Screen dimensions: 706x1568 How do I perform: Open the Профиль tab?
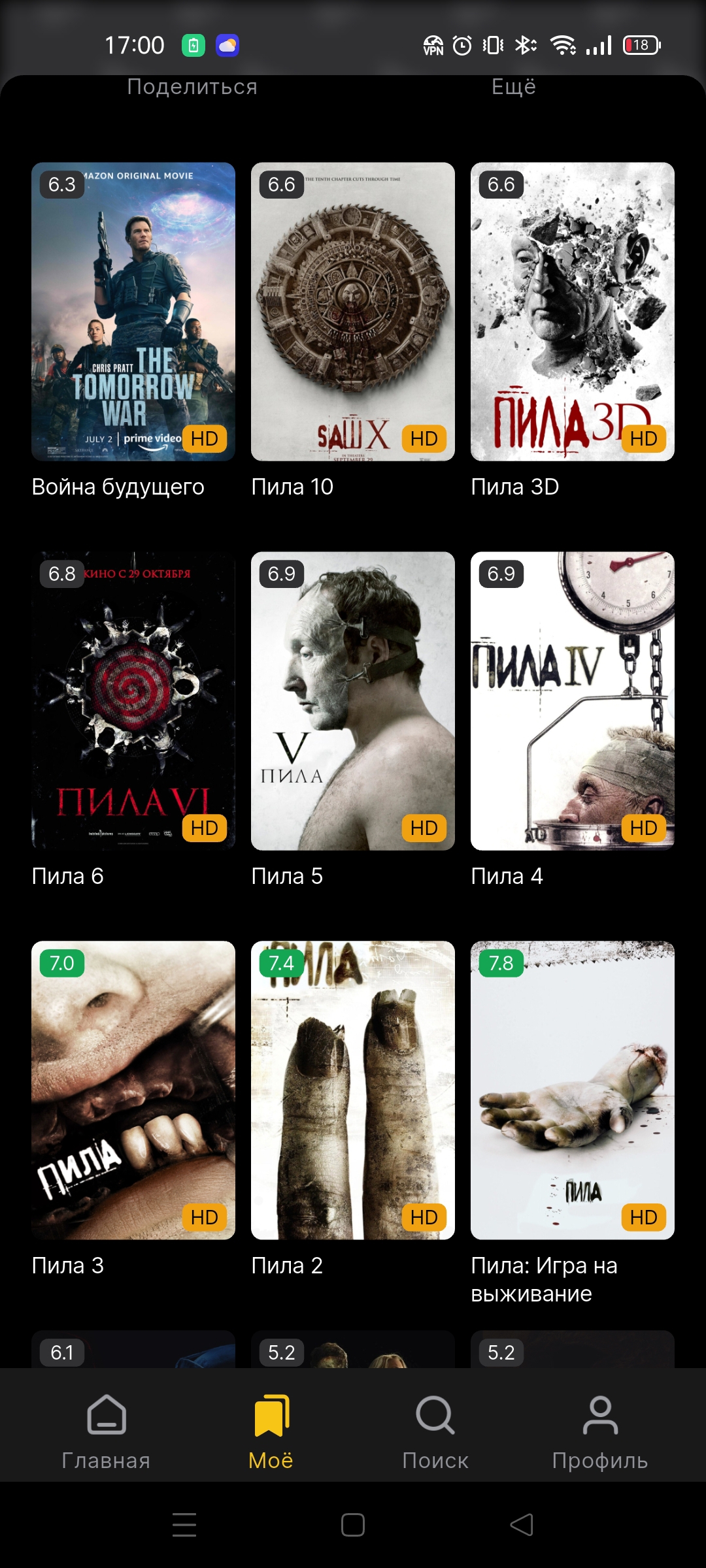pyautogui.click(x=600, y=1432)
